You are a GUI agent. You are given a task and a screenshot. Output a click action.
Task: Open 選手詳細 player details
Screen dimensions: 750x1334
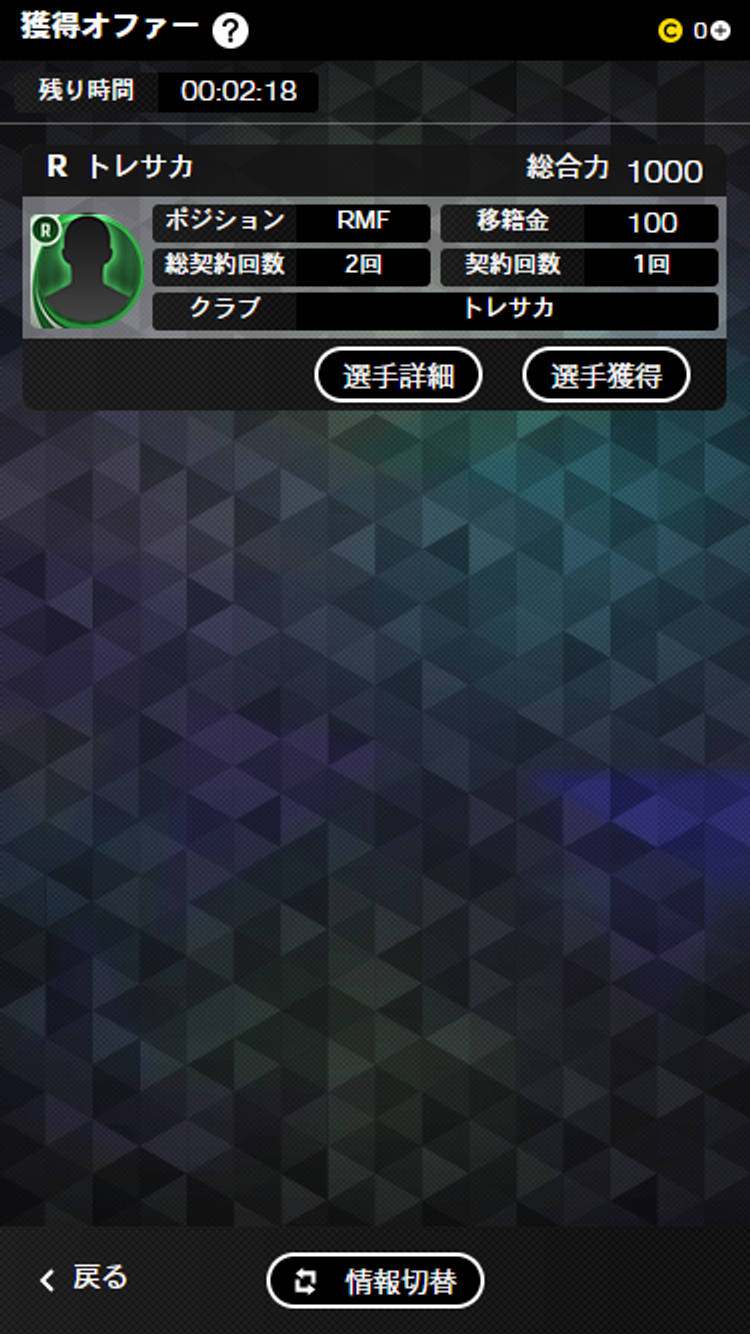click(398, 375)
